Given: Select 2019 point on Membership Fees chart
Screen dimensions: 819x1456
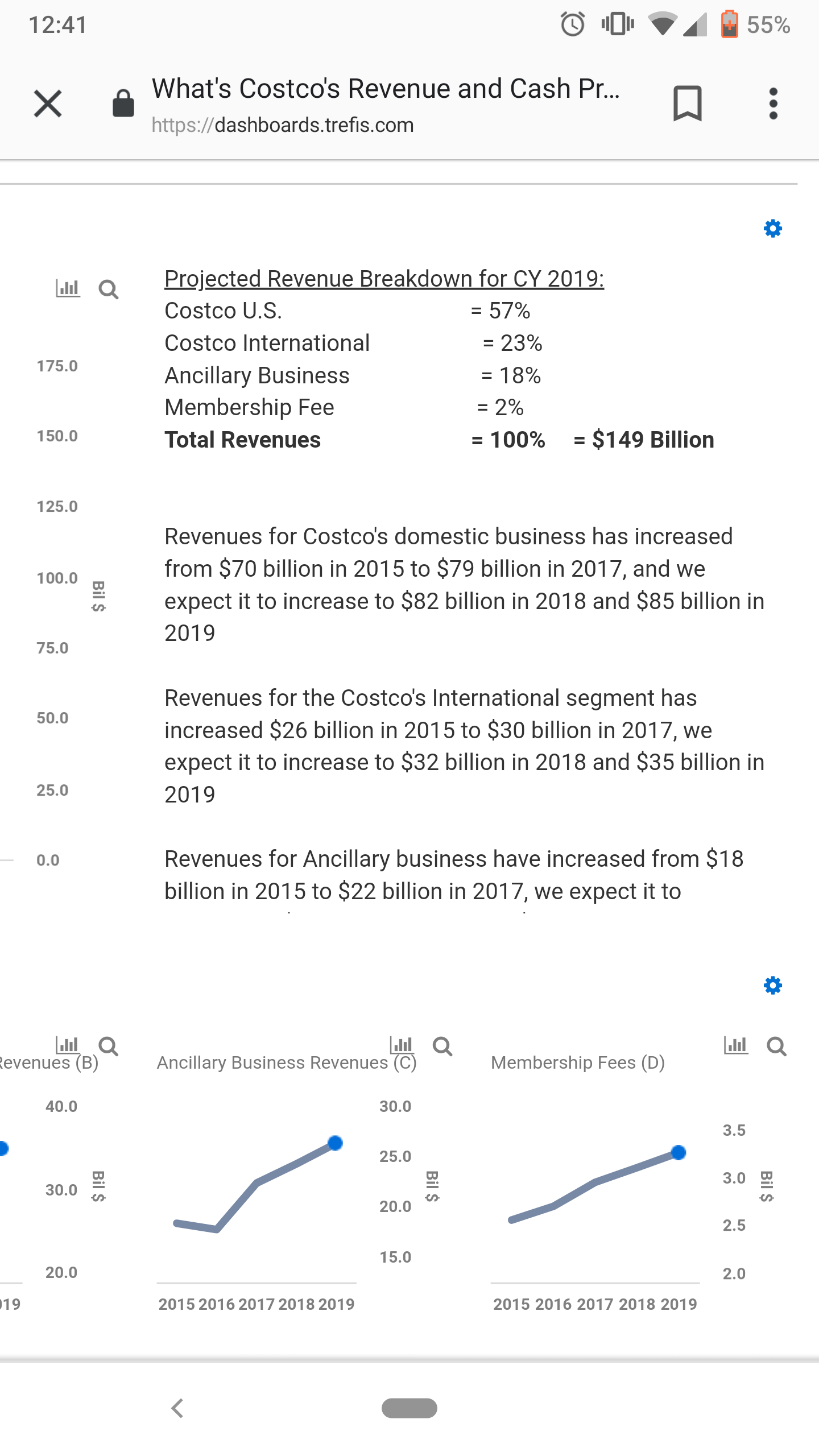Looking at the screenshot, I should (679, 1152).
